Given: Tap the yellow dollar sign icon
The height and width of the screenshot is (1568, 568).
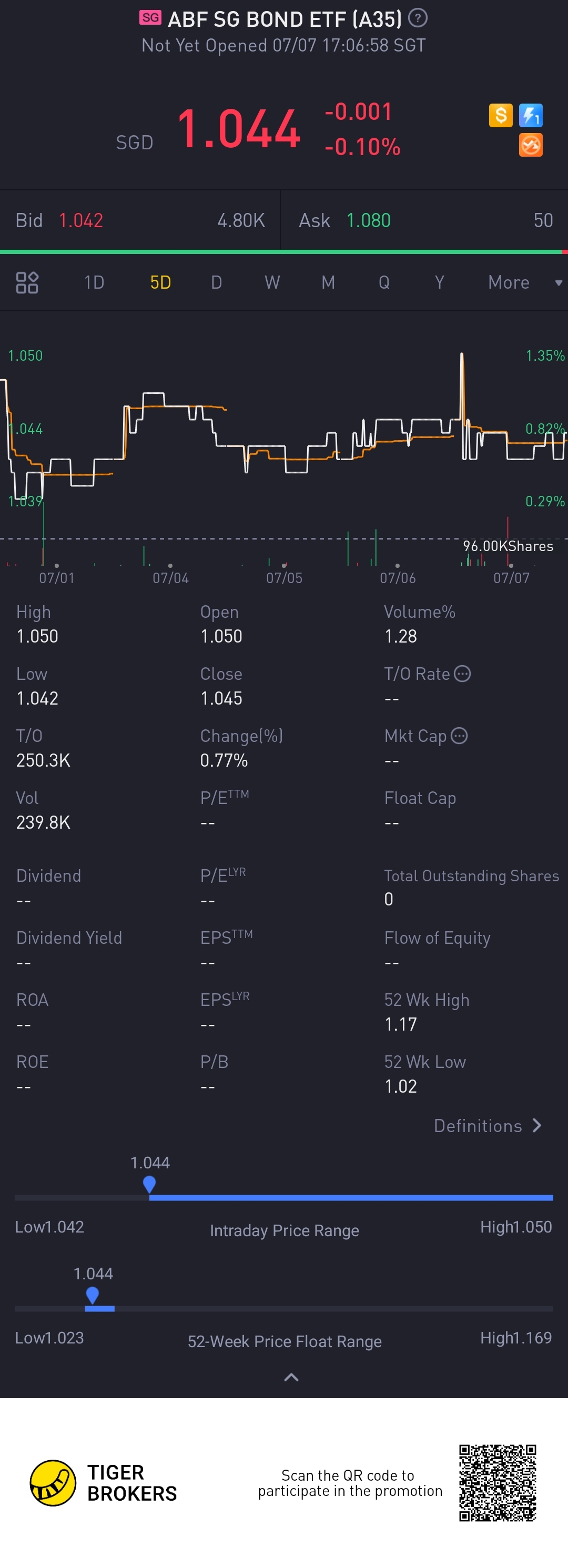Looking at the screenshot, I should tap(501, 115).
